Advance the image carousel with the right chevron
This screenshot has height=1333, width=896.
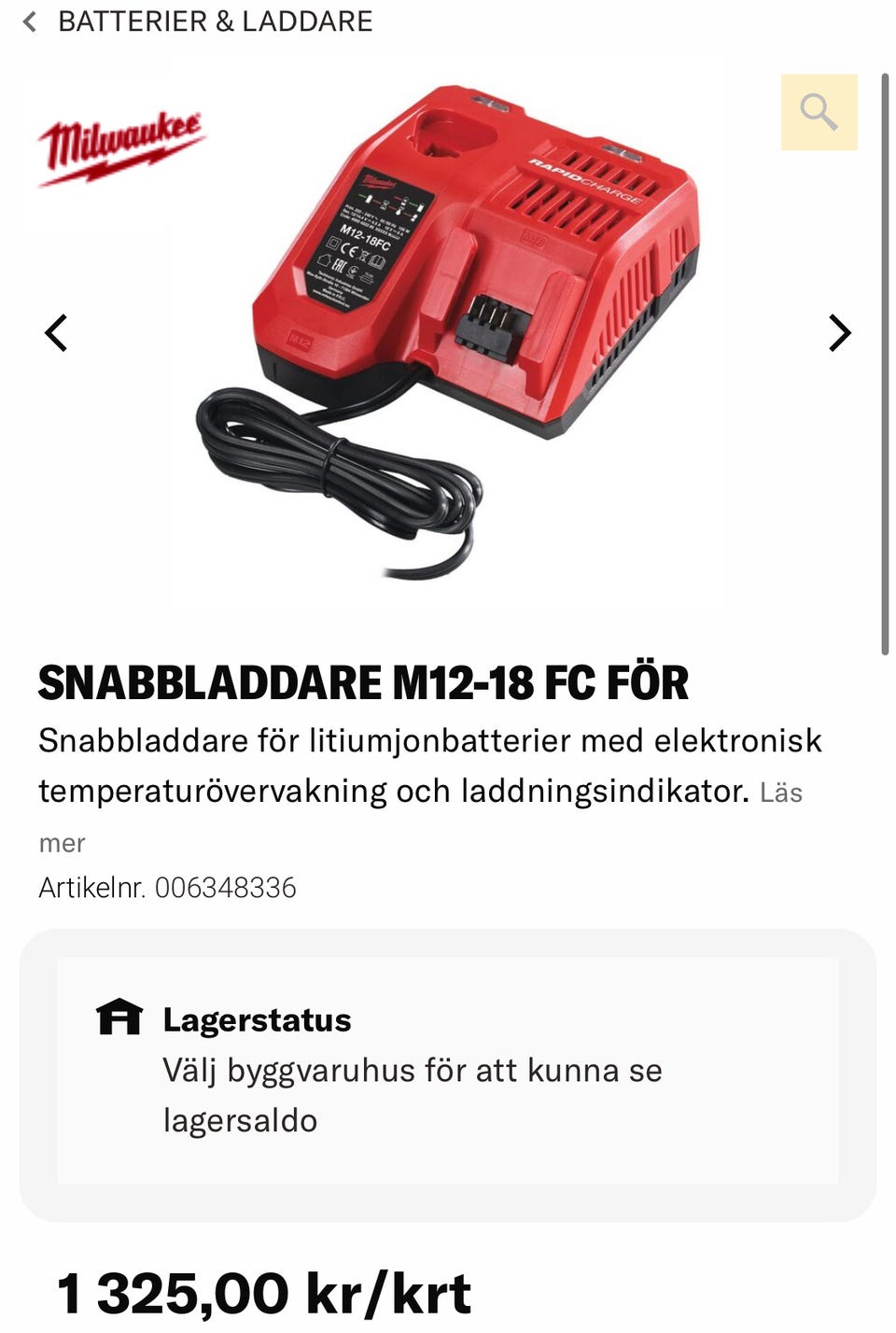pos(838,332)
